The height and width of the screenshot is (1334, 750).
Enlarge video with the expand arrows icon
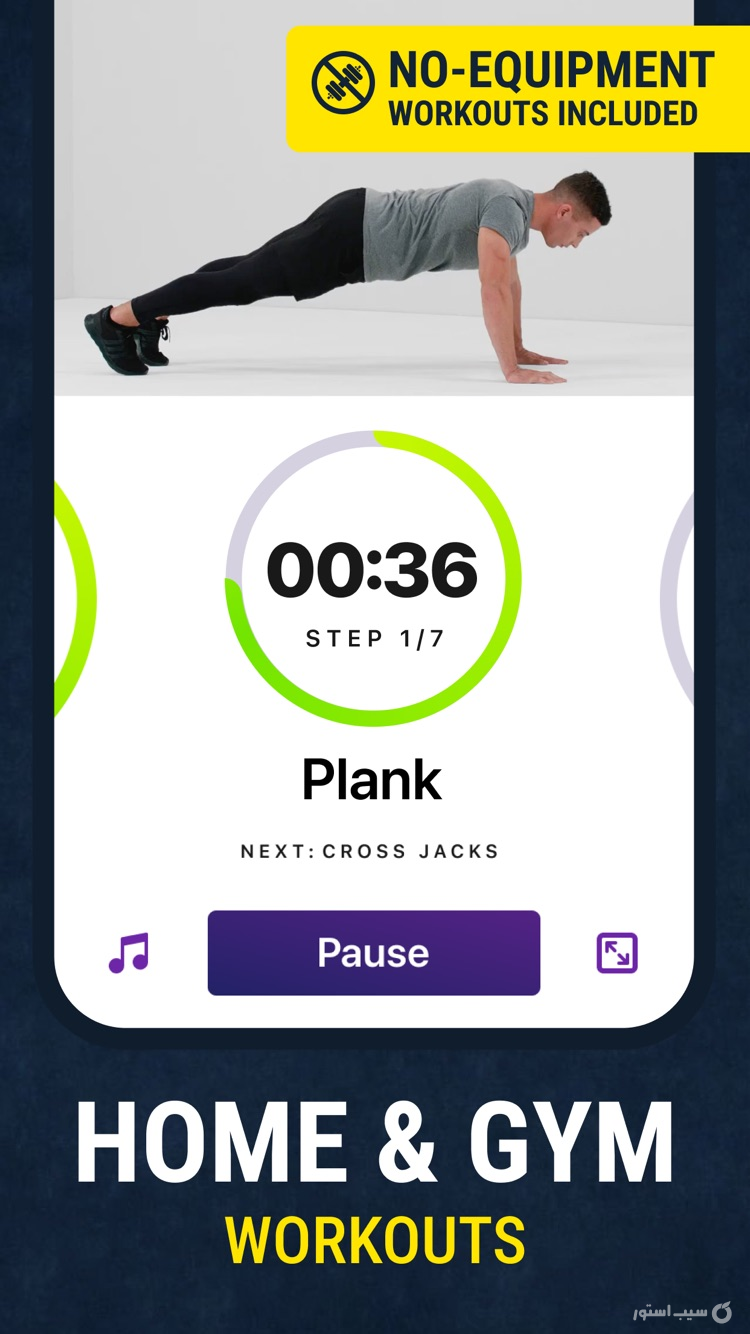coord(619,953)
